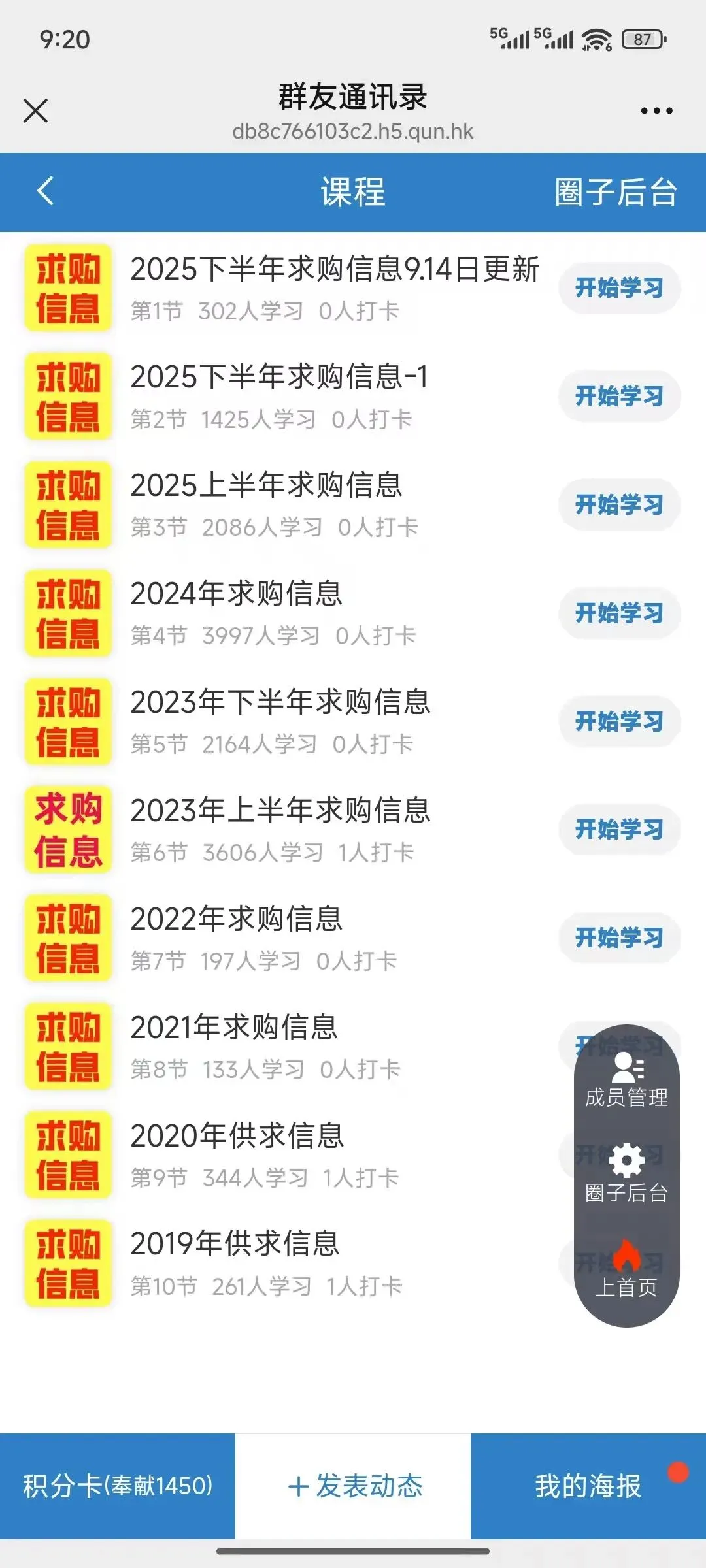This screenshot has width=706, height=1568.
Task: Open 积分卡 (奉献1450)
Action: [x=118, y=1486]
